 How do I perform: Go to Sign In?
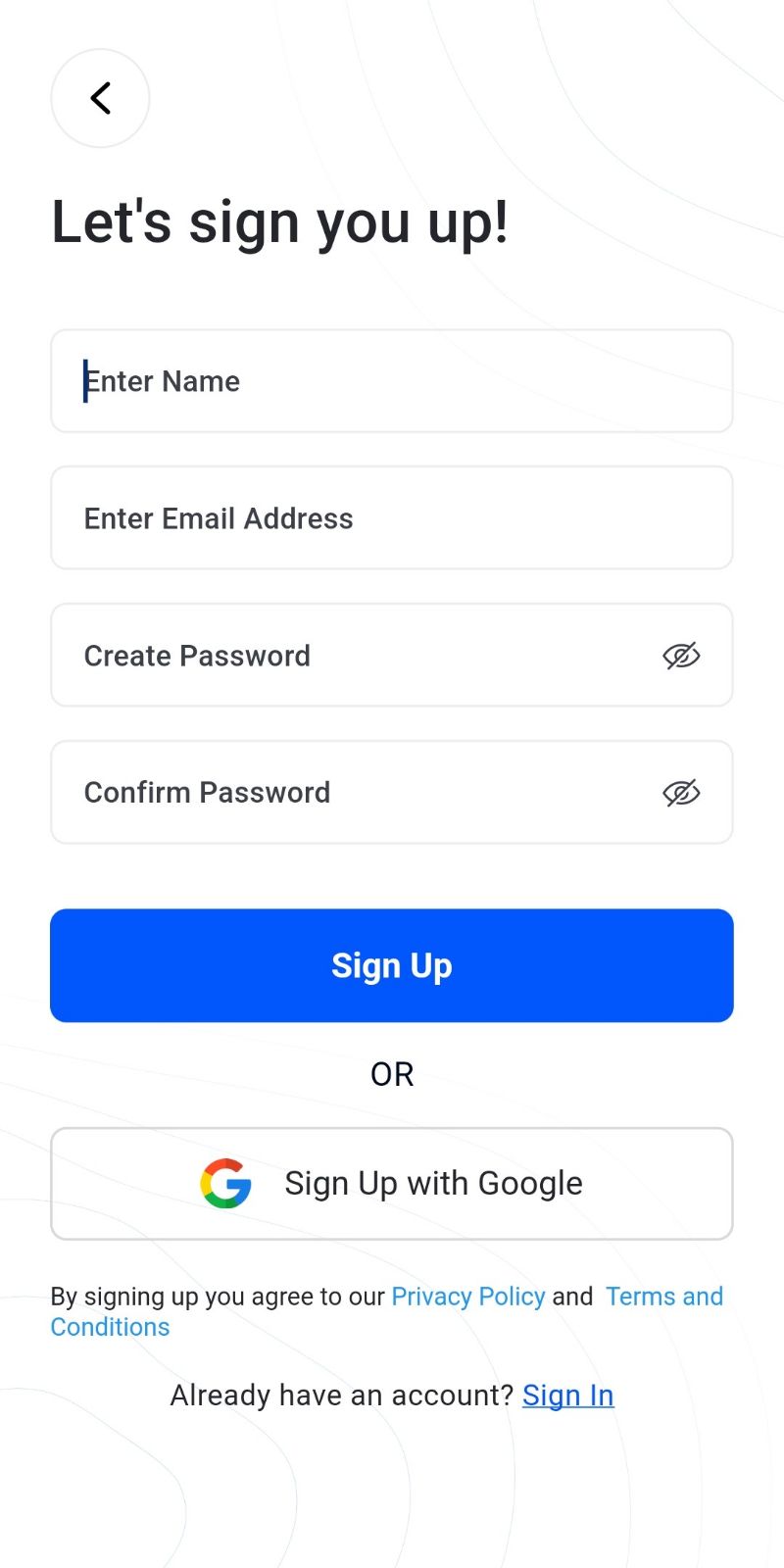coord(568,1396)
